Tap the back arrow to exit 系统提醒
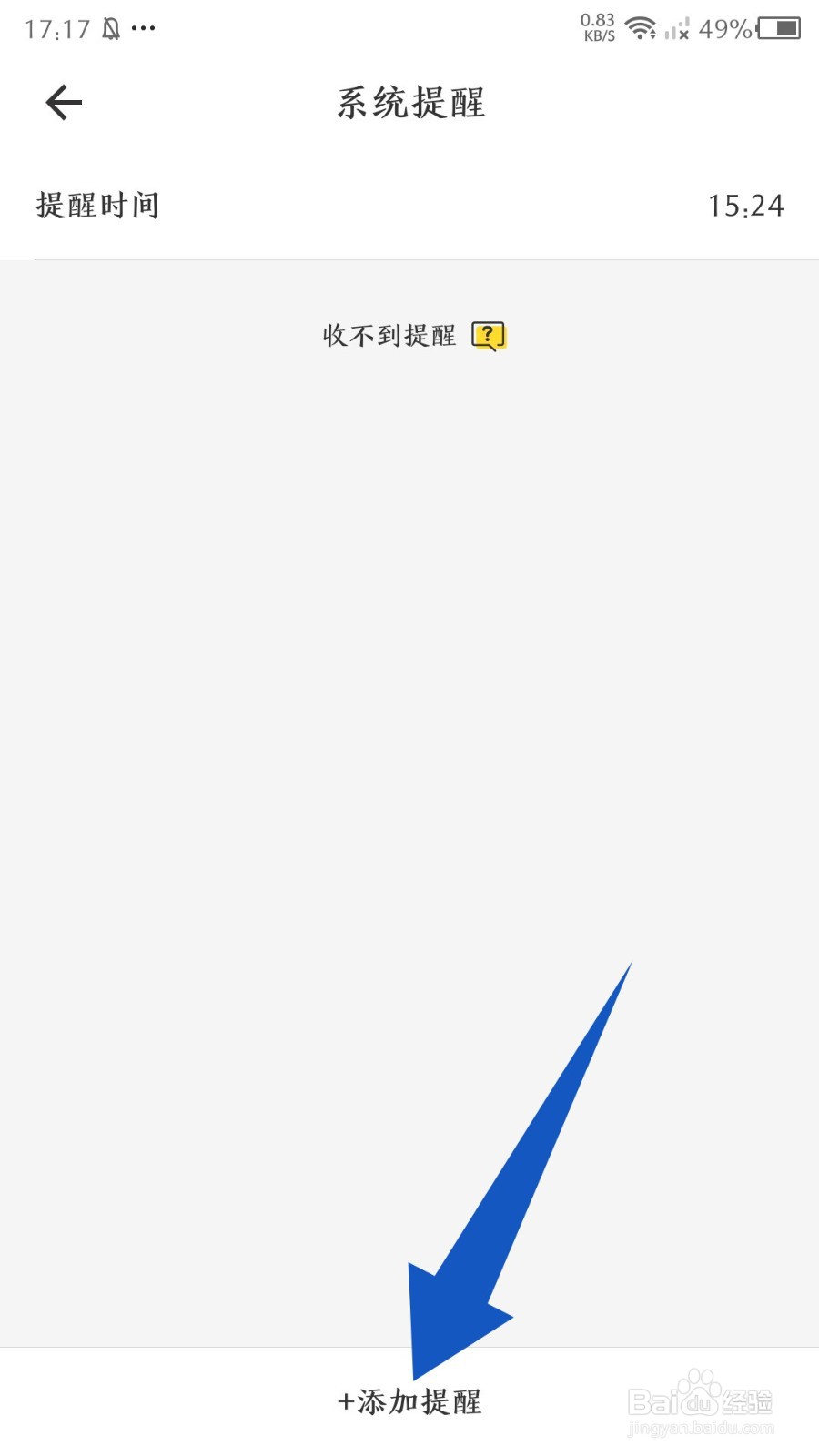This screenshot has width=819, height=1456. (62, 102)
